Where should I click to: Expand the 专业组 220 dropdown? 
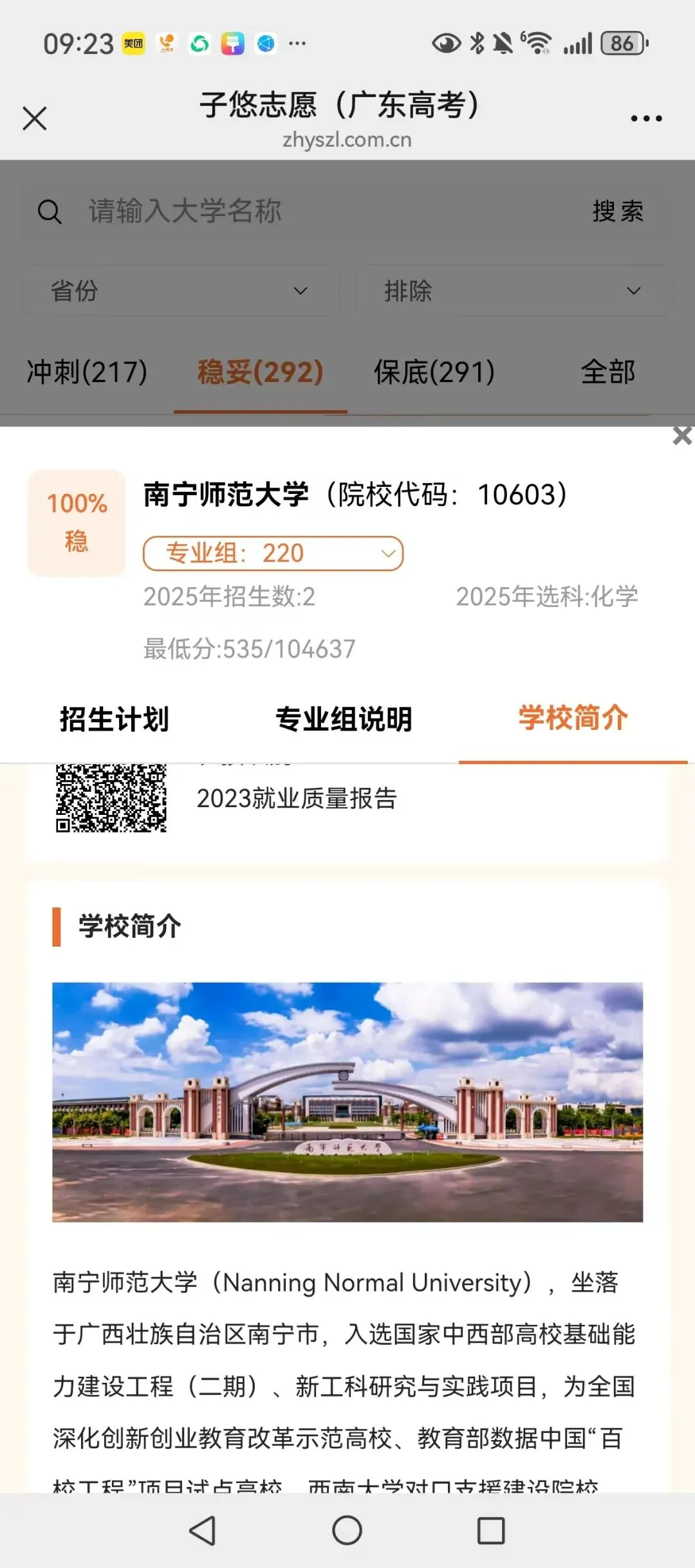(x=273, y=553)
